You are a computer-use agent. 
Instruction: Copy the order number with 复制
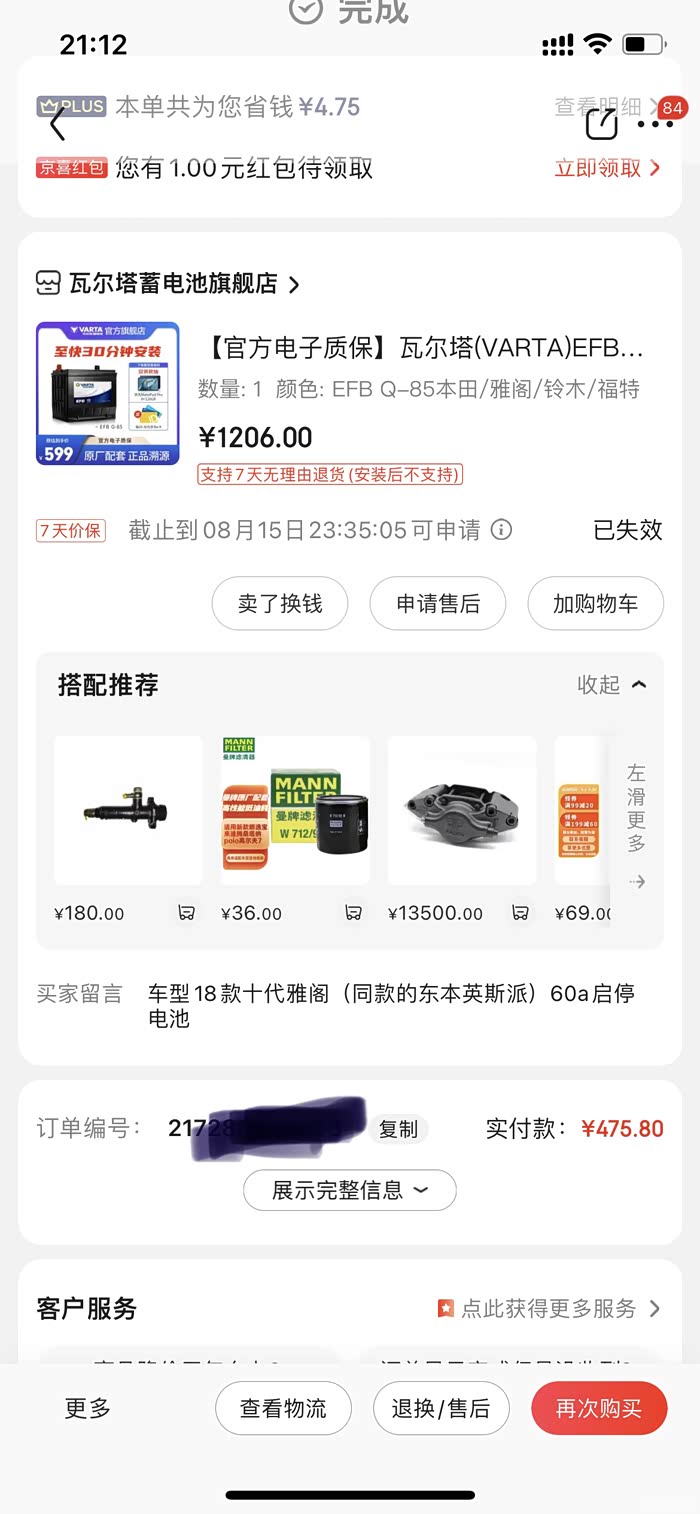(x=398, y=1129)
